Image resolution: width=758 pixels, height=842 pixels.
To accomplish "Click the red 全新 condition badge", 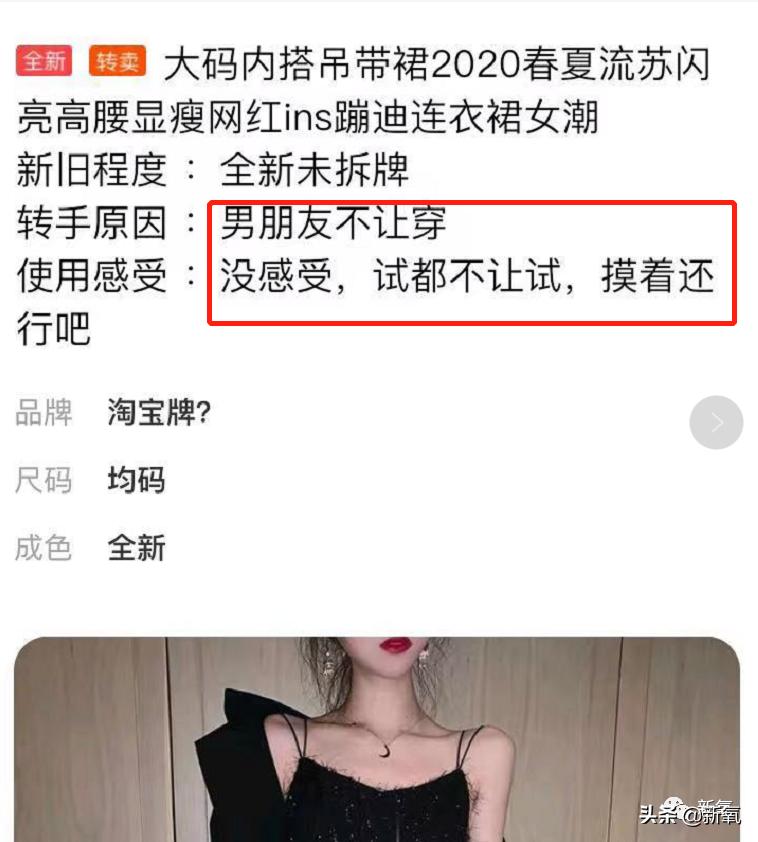I will (x=43, y=60).
